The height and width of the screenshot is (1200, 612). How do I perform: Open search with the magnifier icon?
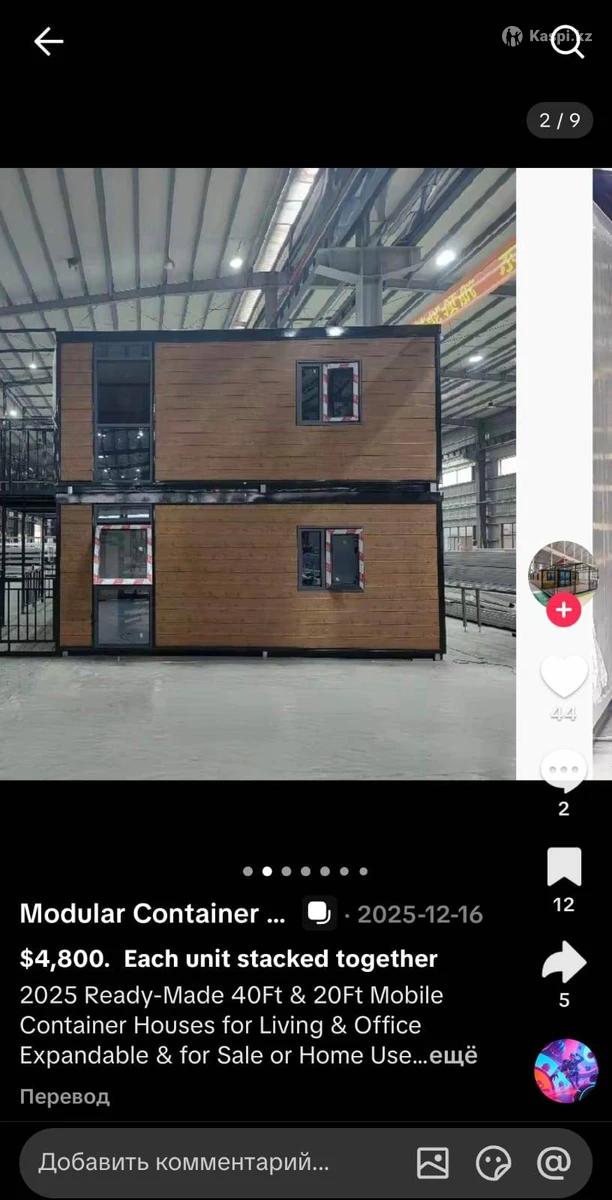tap(567, 42)
